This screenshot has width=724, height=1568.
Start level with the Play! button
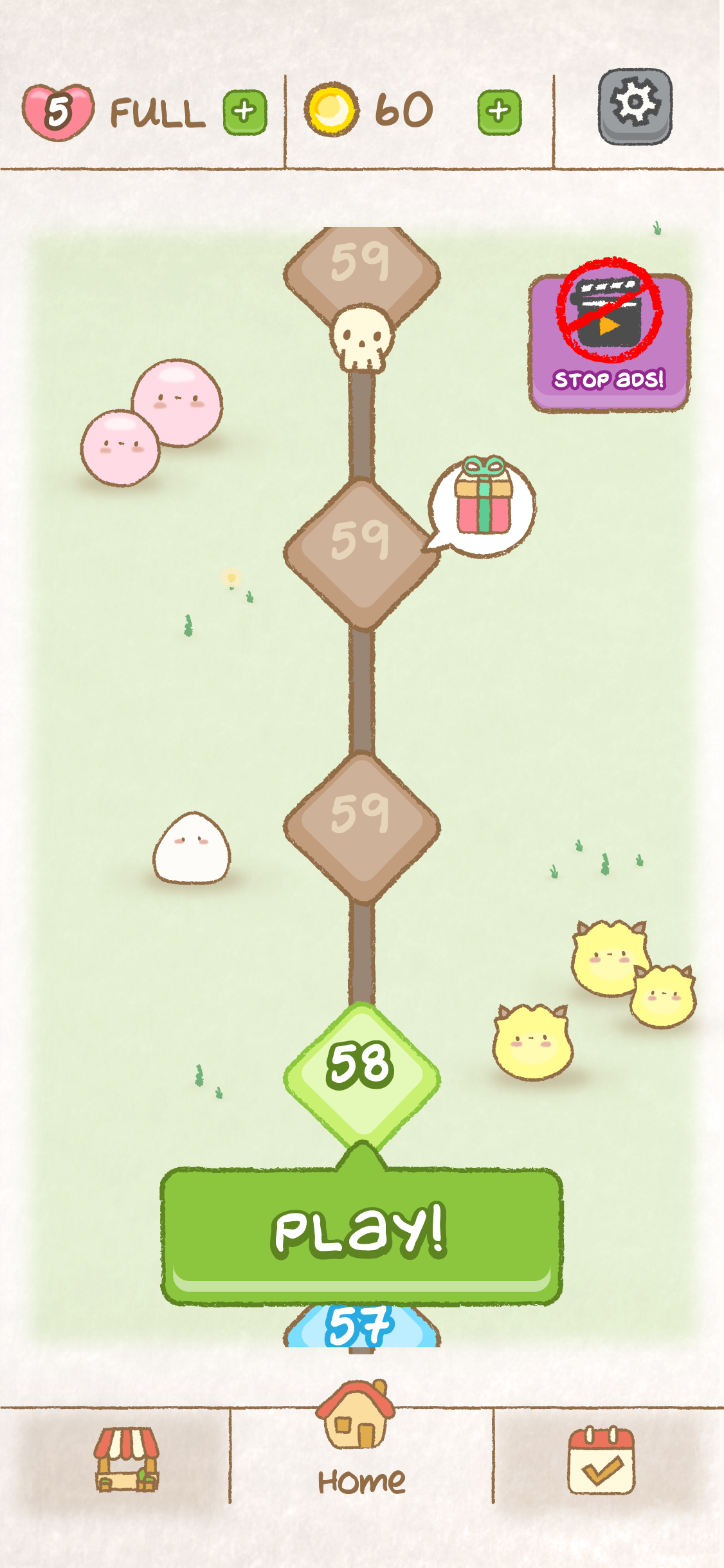(361, 1235)
